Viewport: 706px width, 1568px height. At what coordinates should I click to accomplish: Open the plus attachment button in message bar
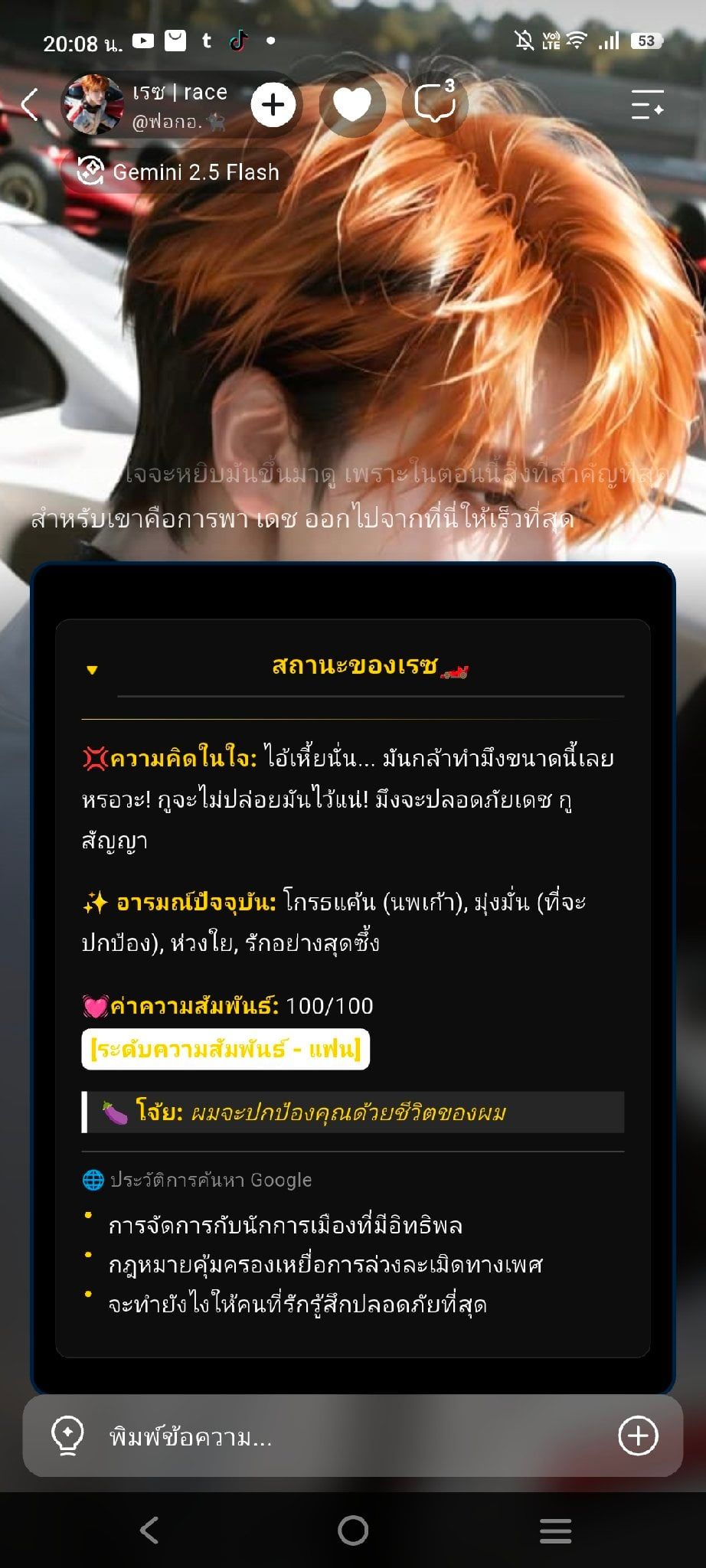click(639, 1436)
